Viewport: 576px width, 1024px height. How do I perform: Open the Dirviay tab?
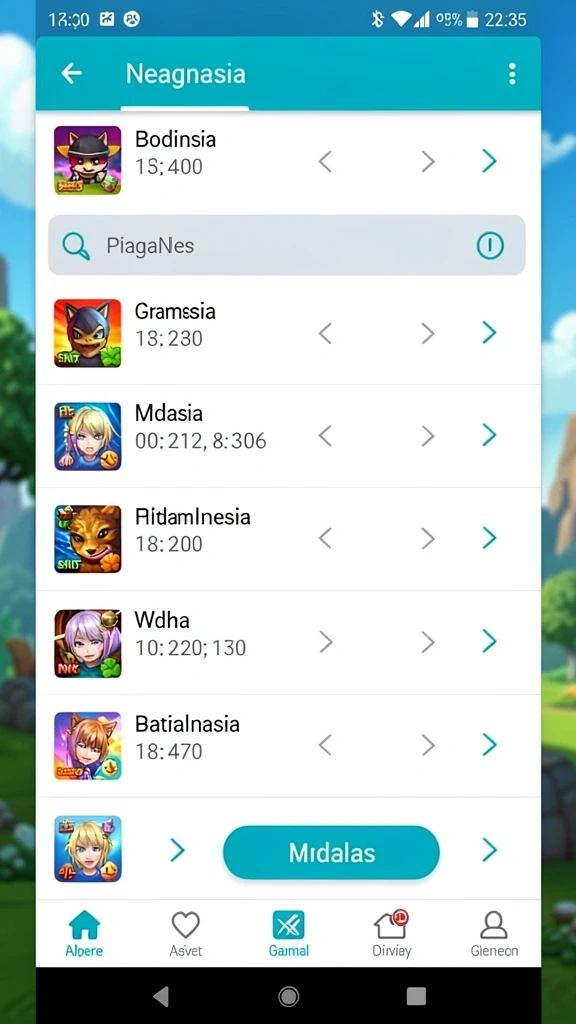(x=391, y=935)
